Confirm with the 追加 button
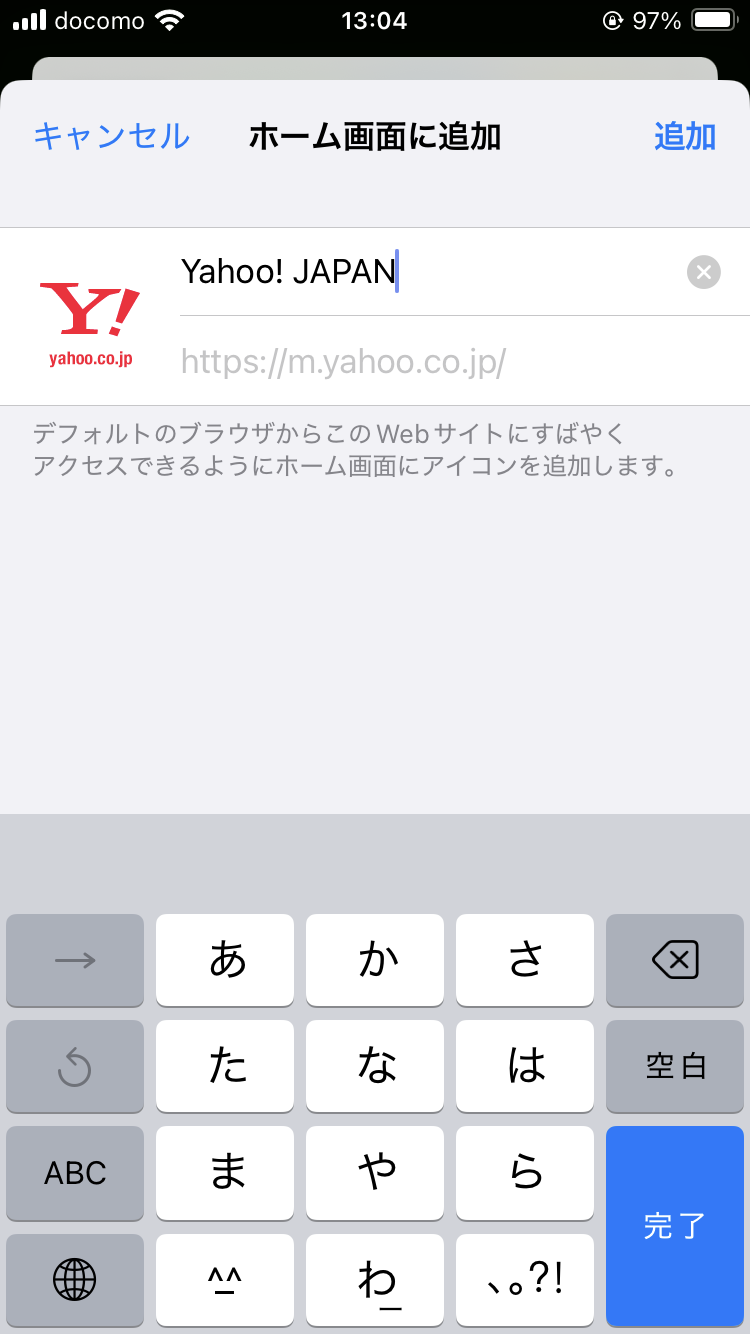 (685, 136)
